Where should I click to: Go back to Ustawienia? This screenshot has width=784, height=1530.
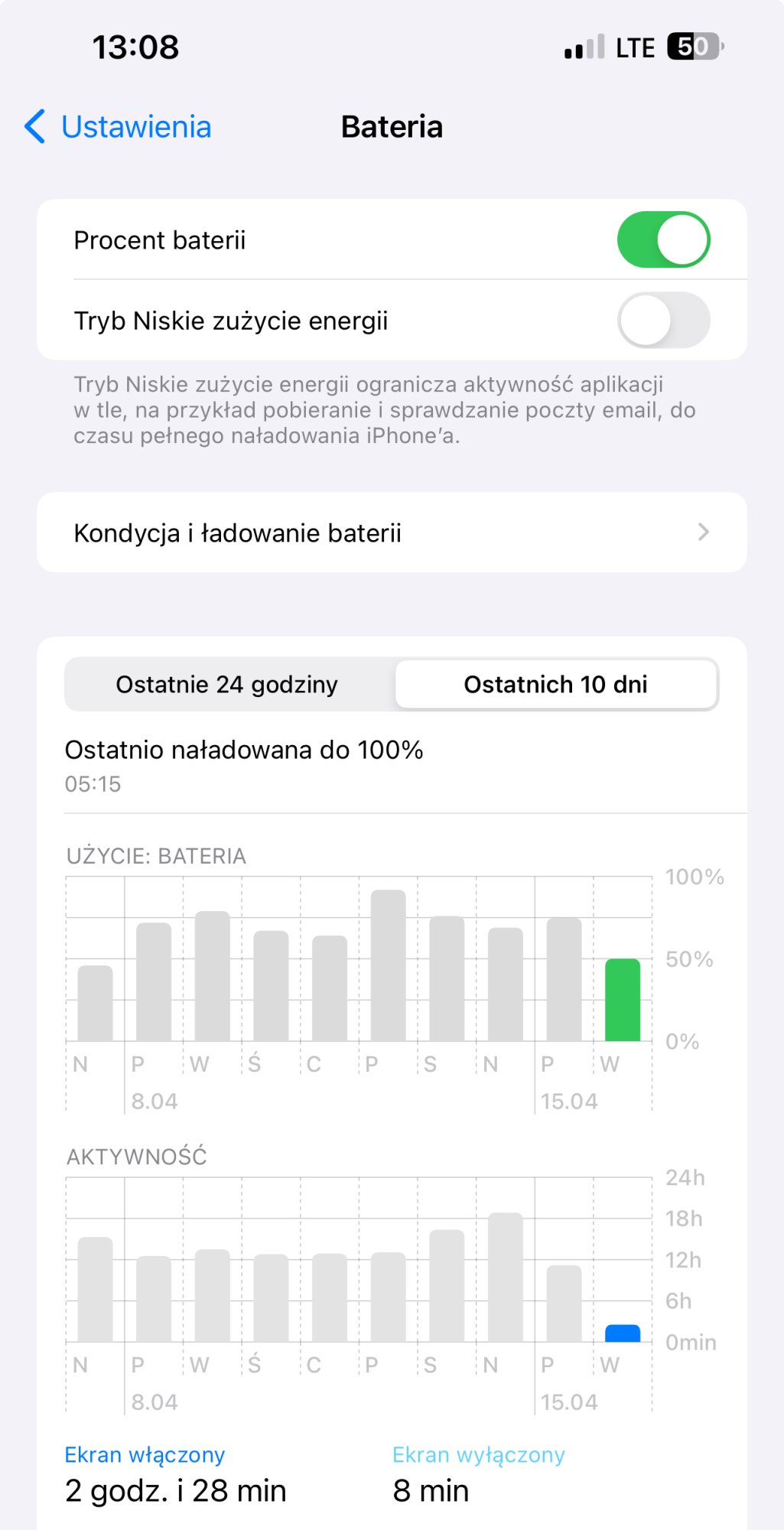coord(119,127)
